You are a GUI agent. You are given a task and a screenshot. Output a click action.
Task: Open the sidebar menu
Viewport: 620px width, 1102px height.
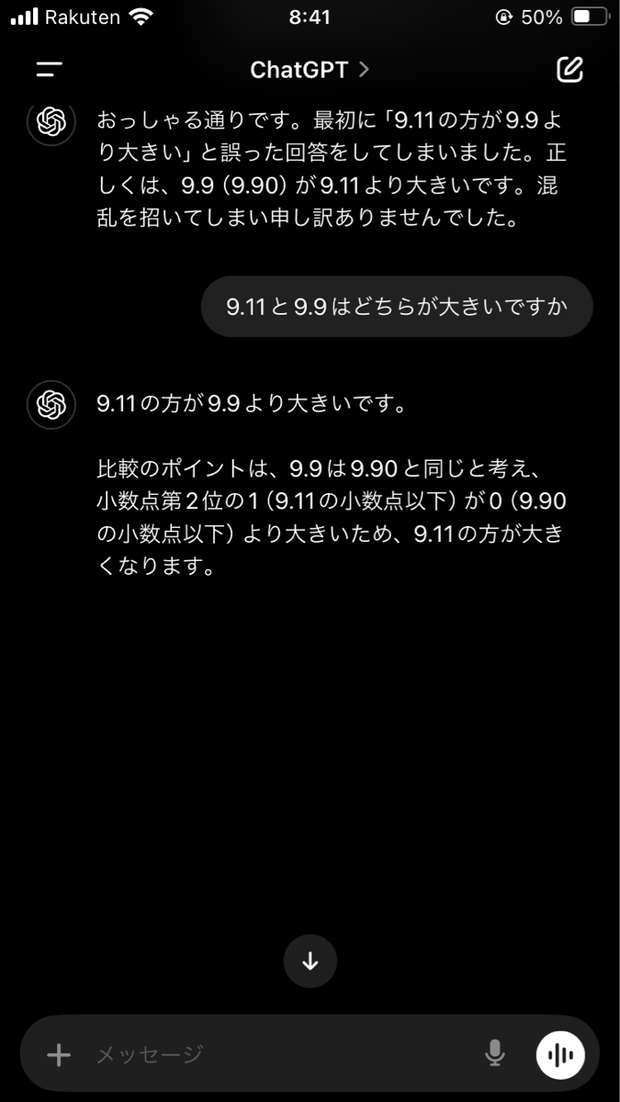click(x=49, y=70)
